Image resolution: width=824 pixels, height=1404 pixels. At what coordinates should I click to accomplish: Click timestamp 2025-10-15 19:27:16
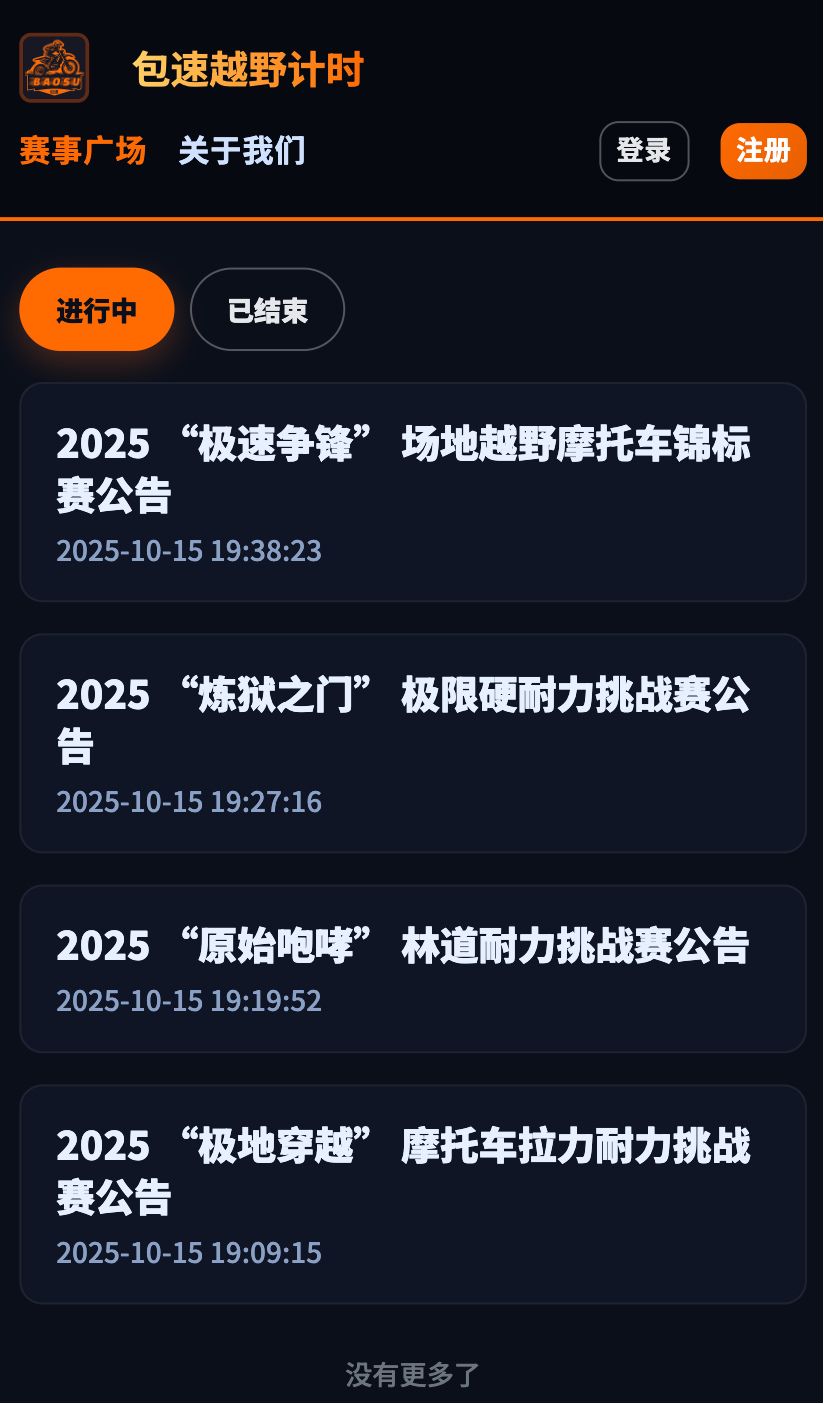point(189,802)
